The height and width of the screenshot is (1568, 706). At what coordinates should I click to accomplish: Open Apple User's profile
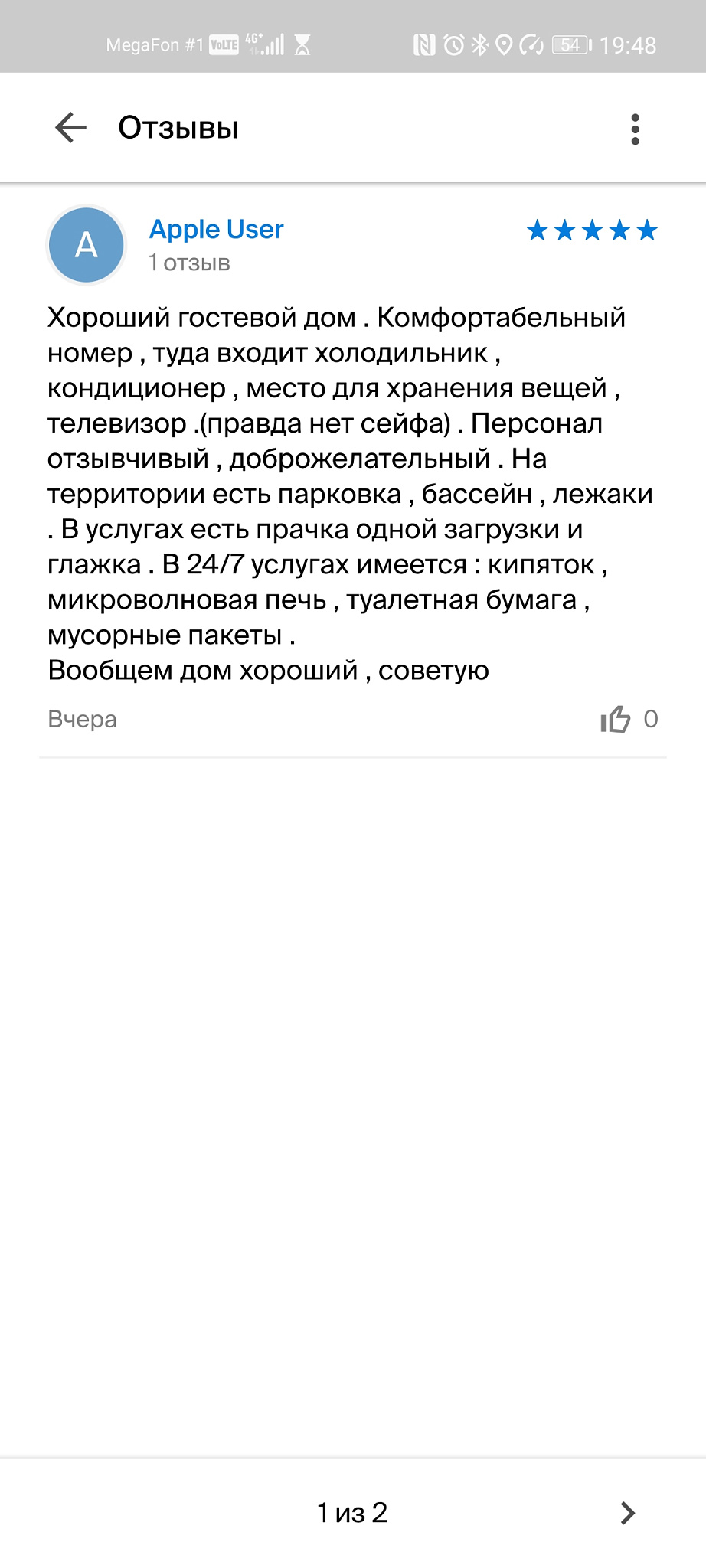point(216,229)
